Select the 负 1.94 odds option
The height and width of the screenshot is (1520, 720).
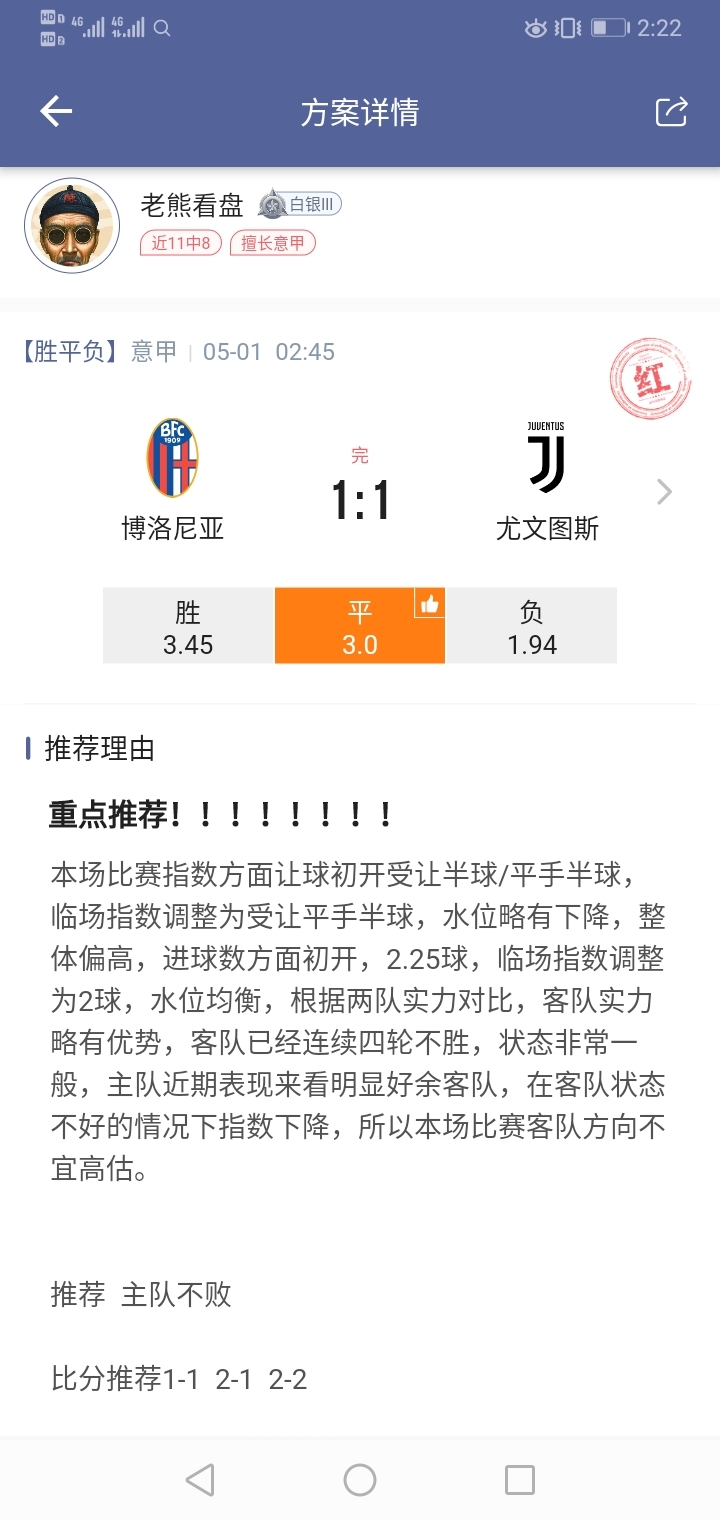531,627
